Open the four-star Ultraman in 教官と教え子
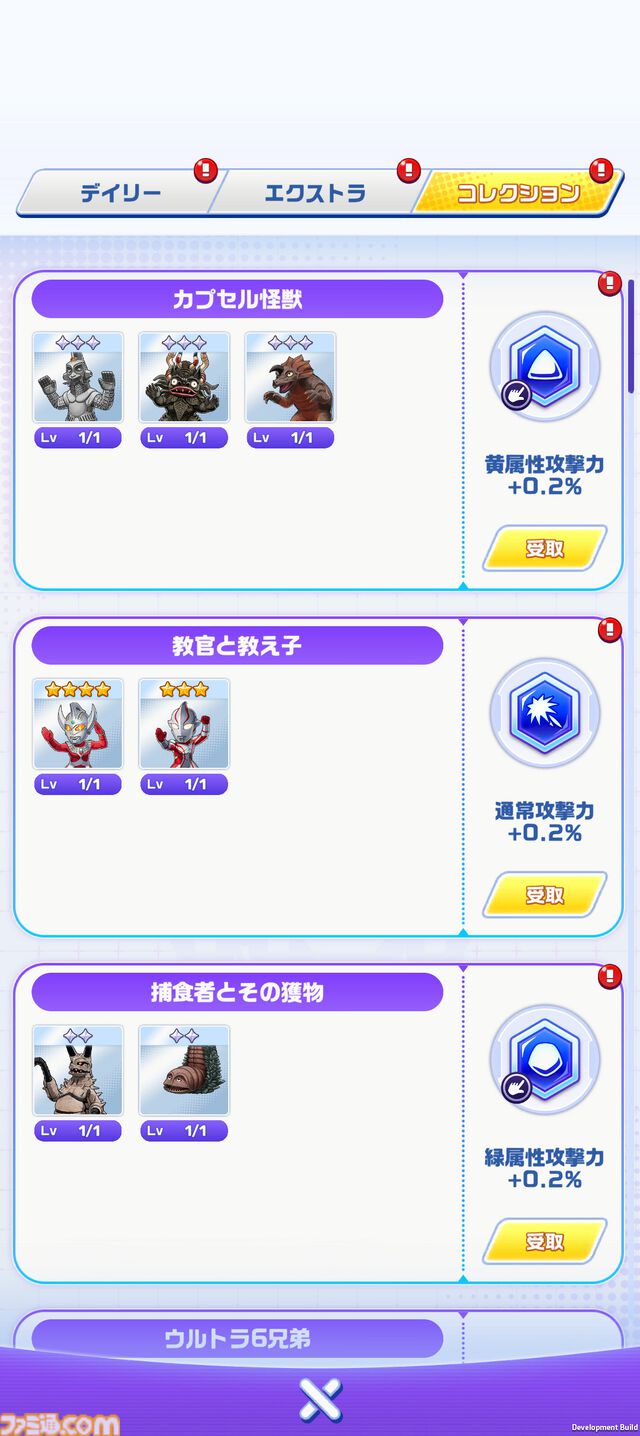 [78, 725]
